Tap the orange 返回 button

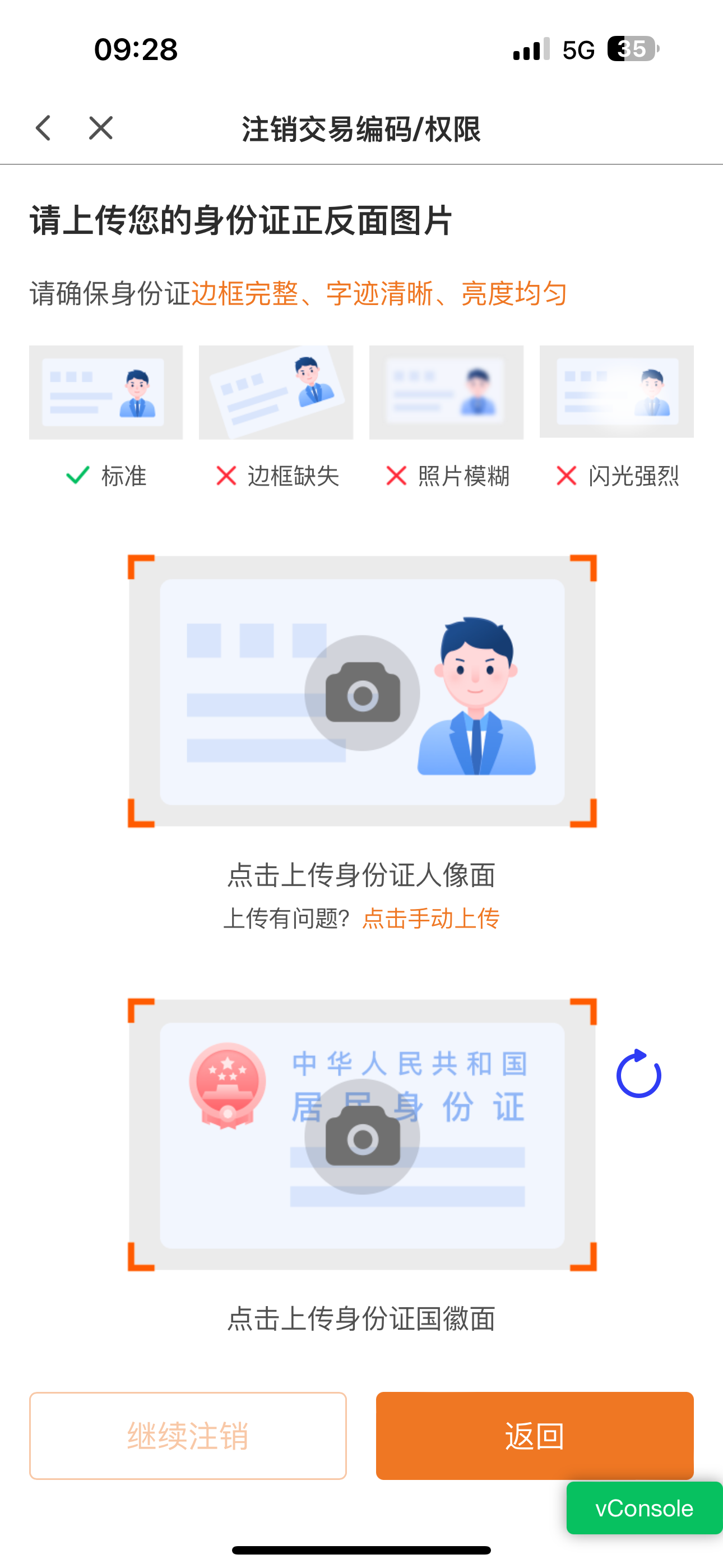coord(534,1435)
